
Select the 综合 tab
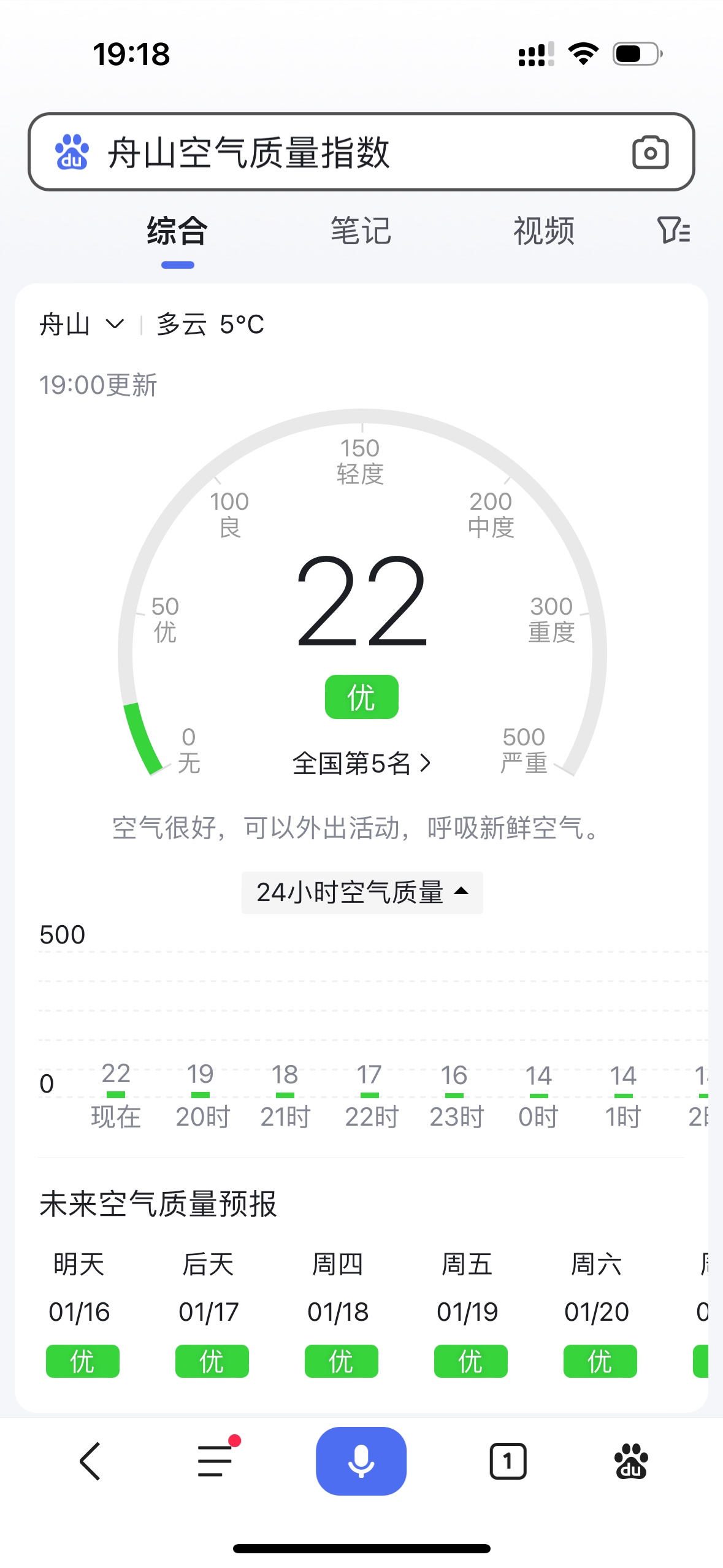coord(177,231)
